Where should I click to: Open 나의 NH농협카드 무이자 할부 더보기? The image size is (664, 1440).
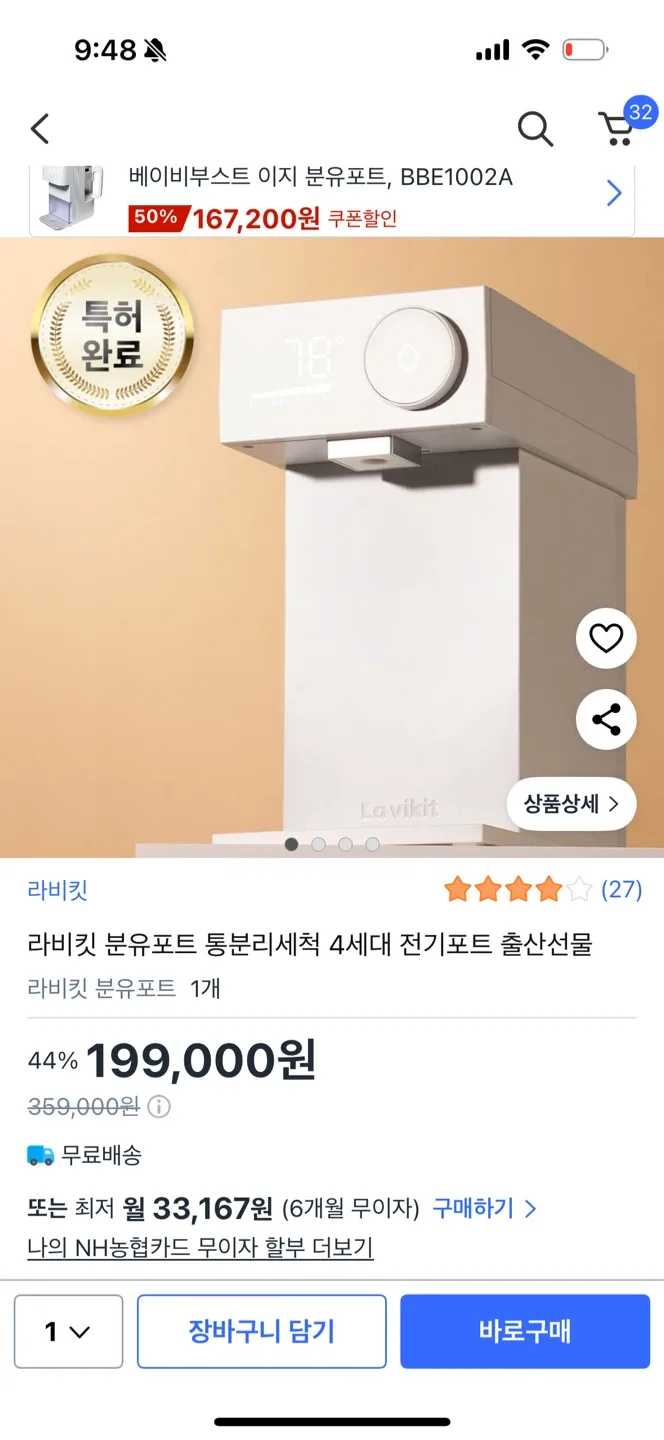(200, 1248)
